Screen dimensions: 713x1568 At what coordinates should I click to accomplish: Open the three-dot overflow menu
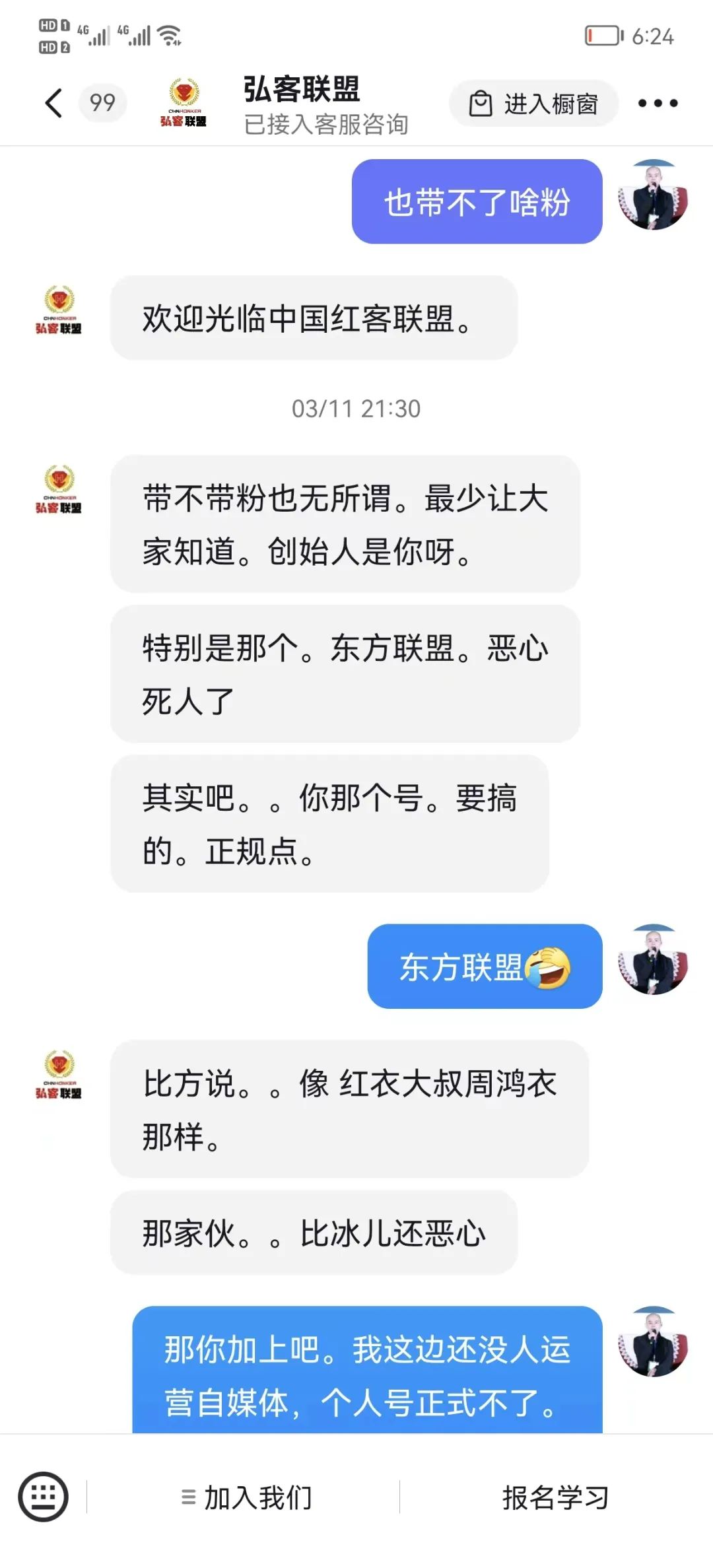tap(658, 103)
